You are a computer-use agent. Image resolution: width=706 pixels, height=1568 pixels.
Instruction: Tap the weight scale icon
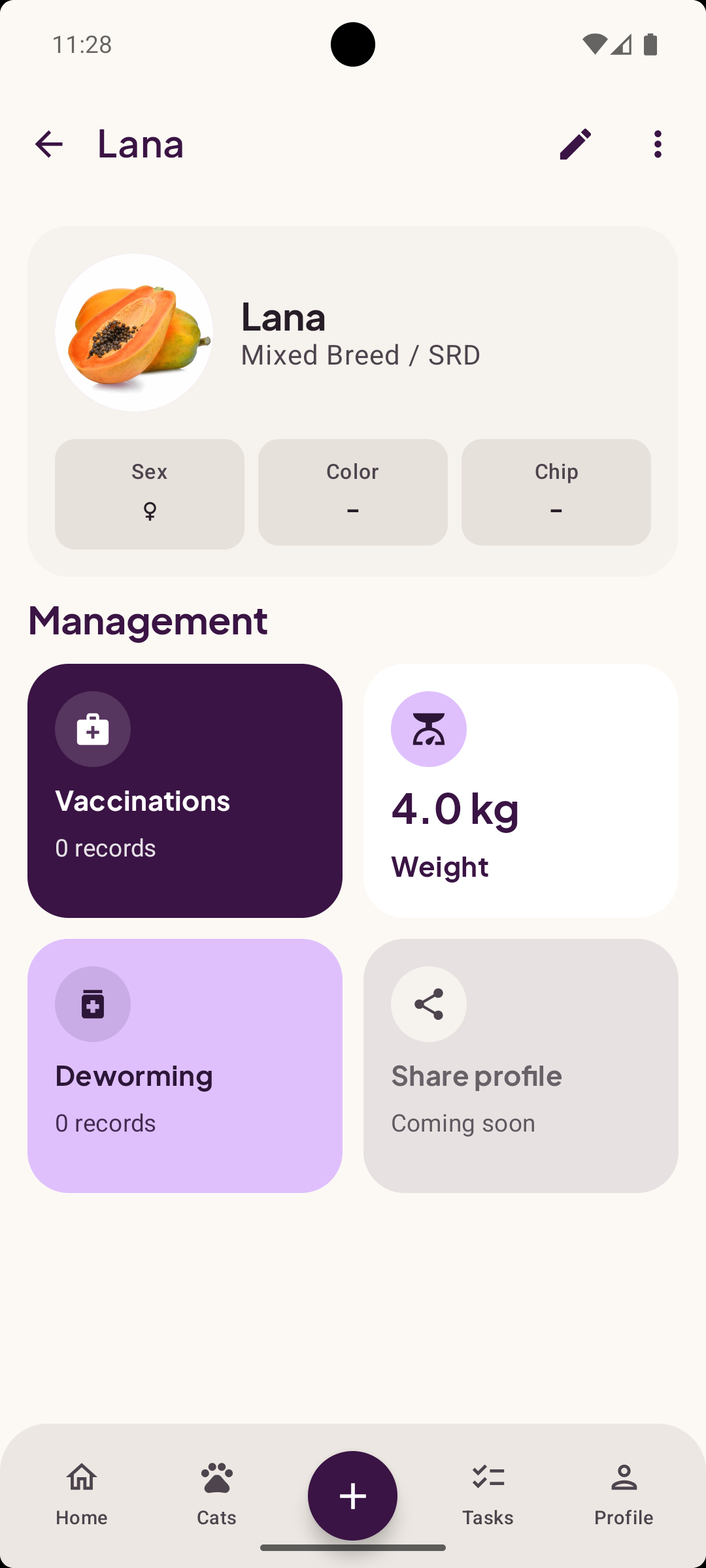click(x=429, y=729)
